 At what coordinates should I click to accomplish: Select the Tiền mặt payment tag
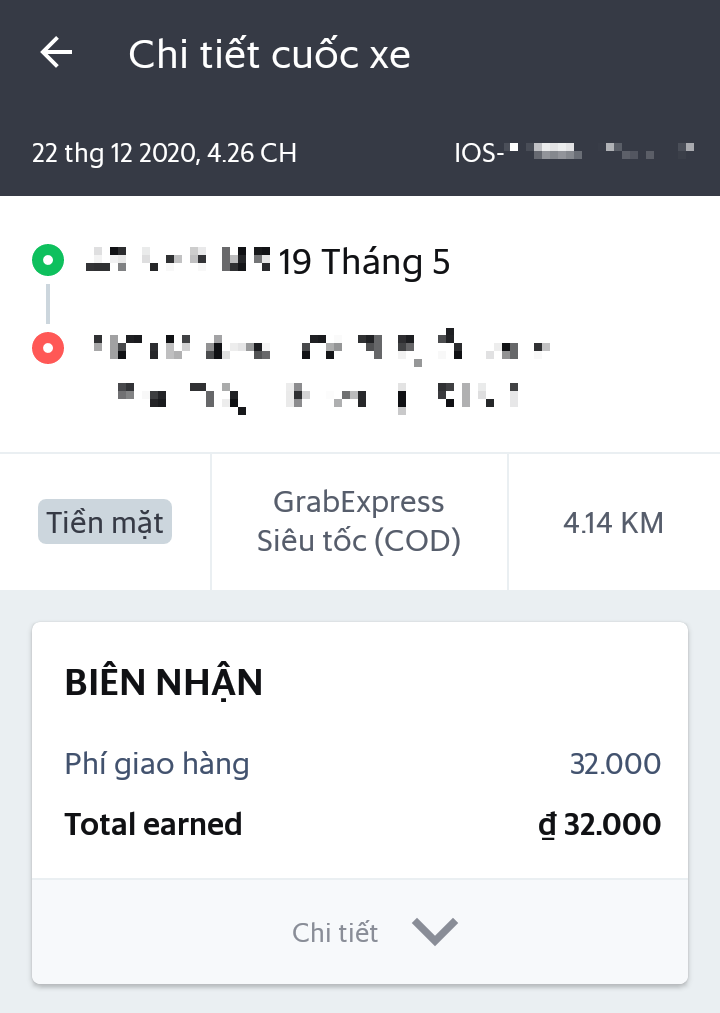click(104, 522)
